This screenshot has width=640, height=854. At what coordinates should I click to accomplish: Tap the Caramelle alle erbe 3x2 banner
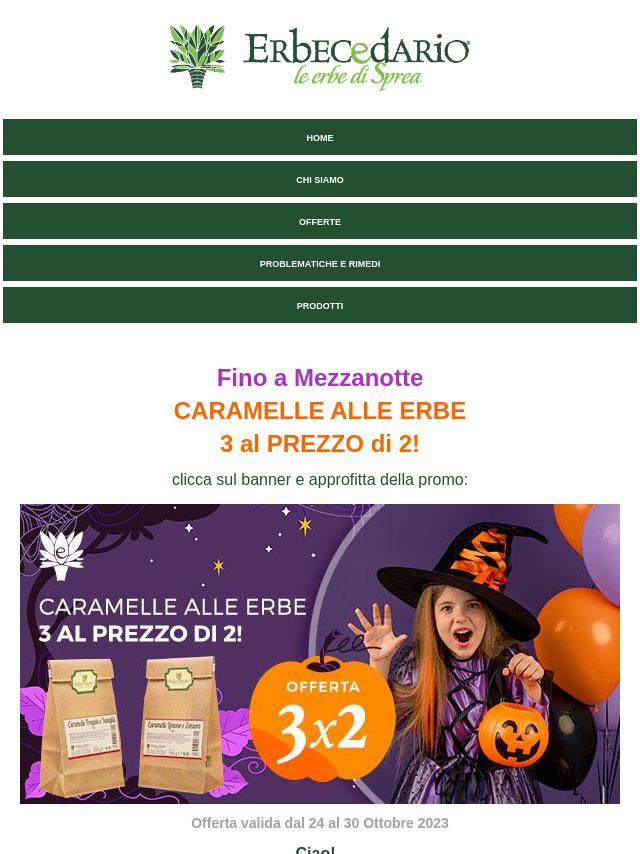point(320,653)
